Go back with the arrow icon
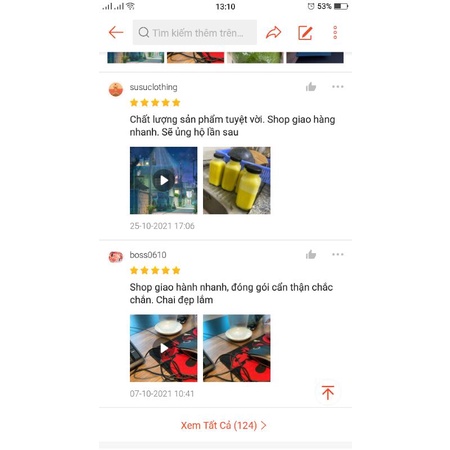This screenshot has width=450, height=450. (x=116, y=32)
